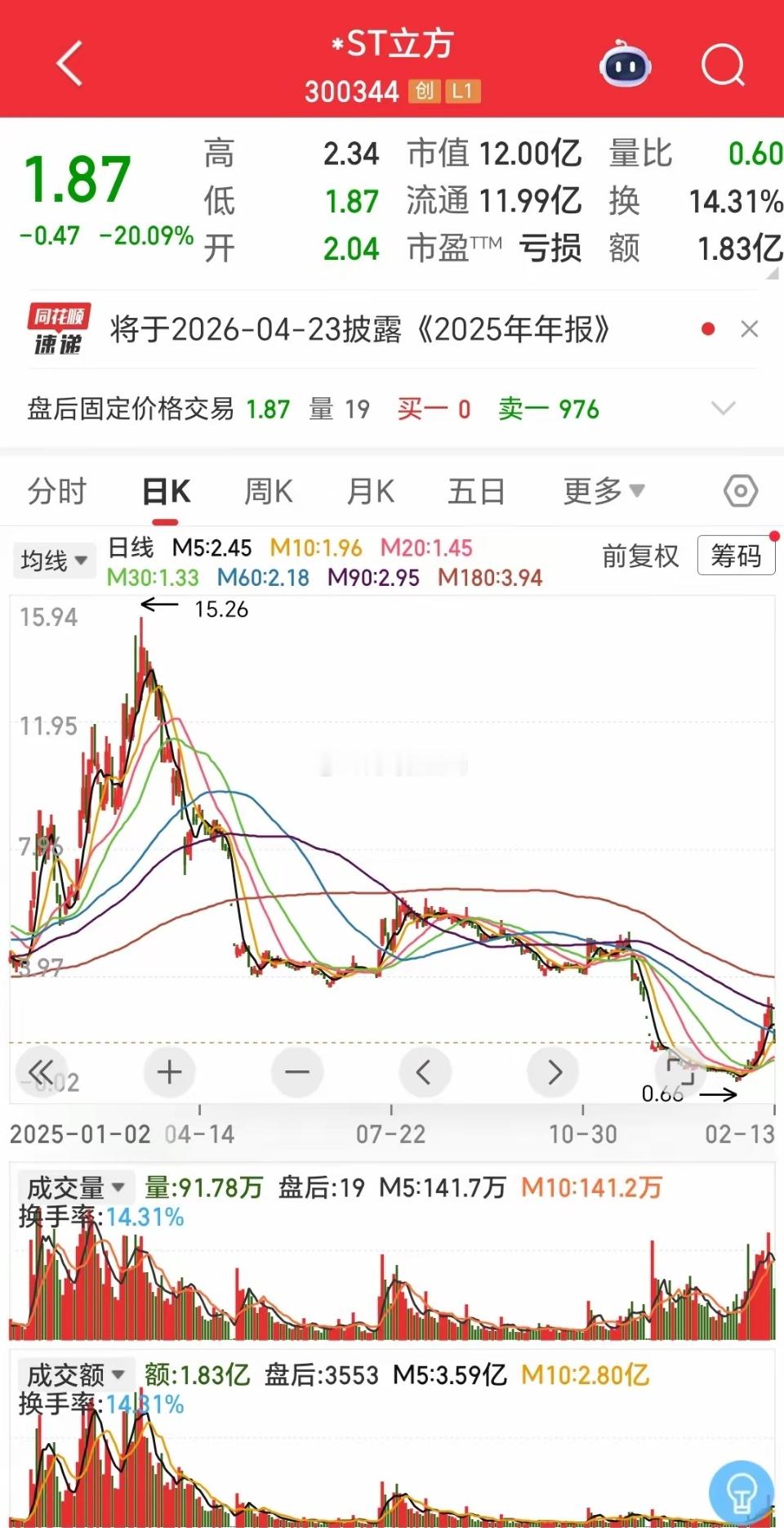Open the 成交量 indicator dropdown
The width and height of the screenshot is (784, 1528).
click(x=76, y=1187)
